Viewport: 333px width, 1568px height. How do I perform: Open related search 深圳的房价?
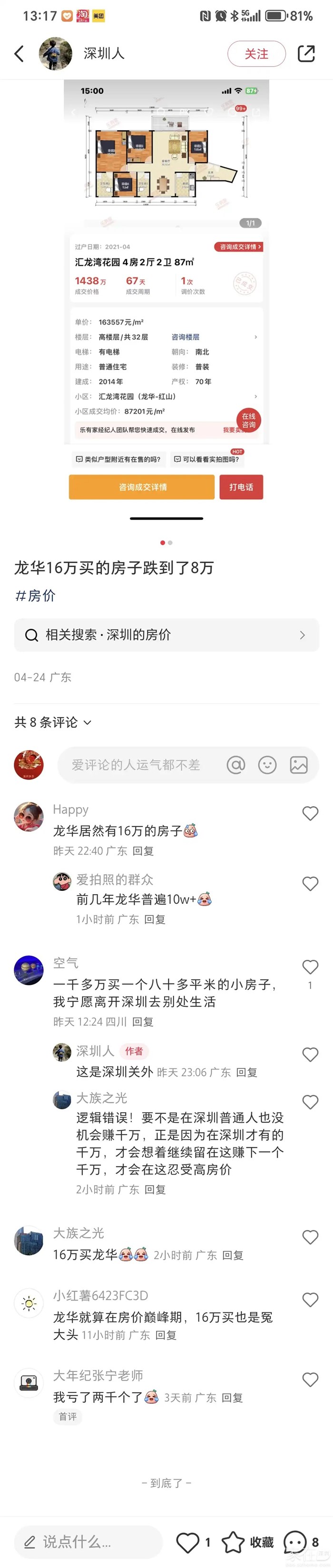(166, 635)
